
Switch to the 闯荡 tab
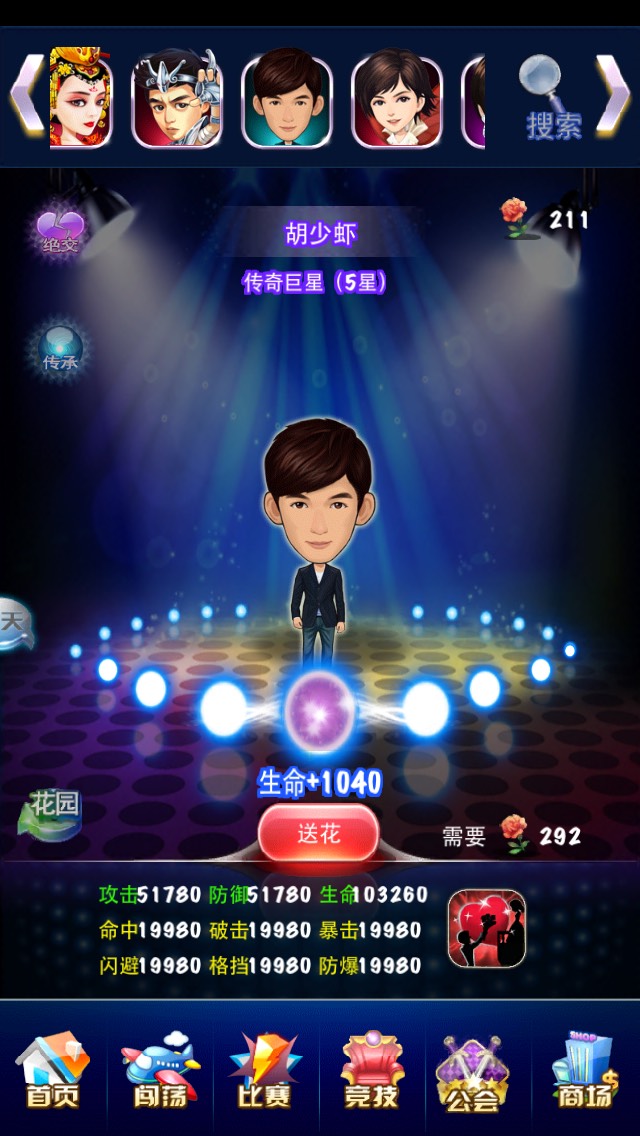160,1072
